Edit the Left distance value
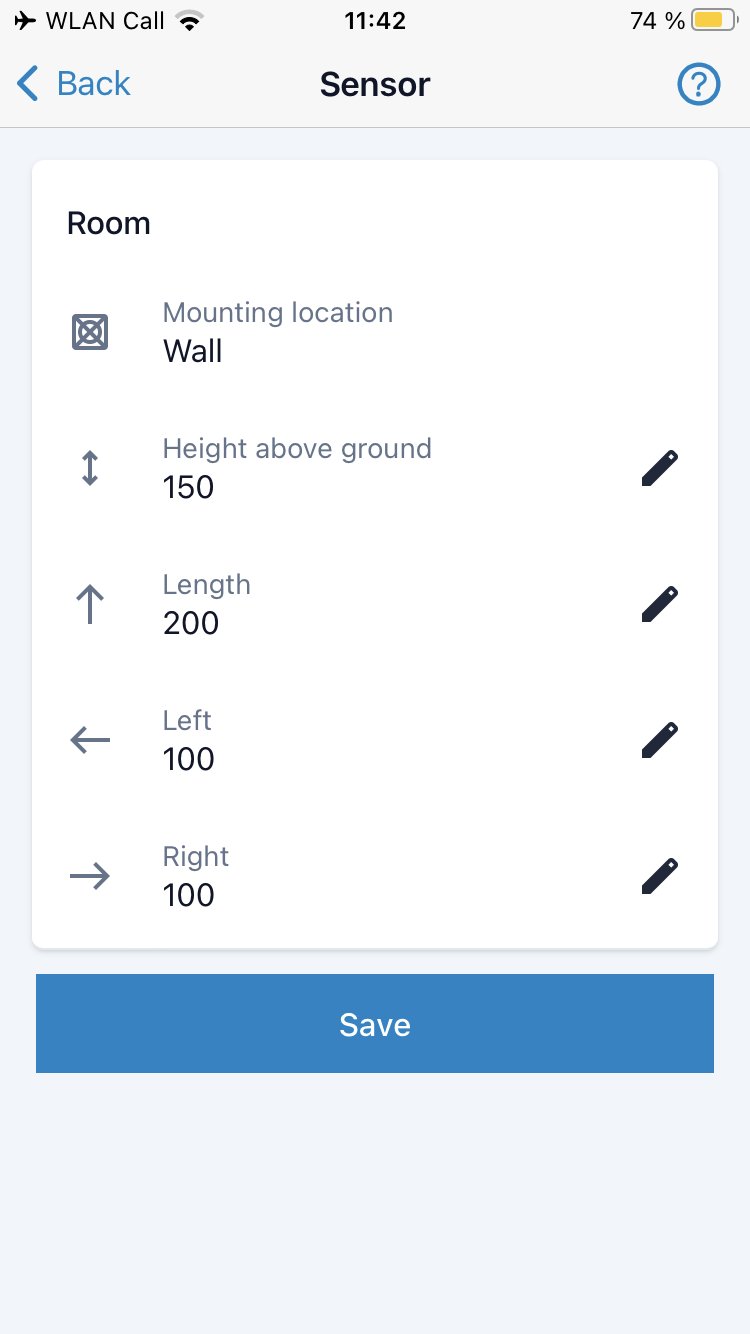This screenshot has height=1334, width=750. [660, 740]
